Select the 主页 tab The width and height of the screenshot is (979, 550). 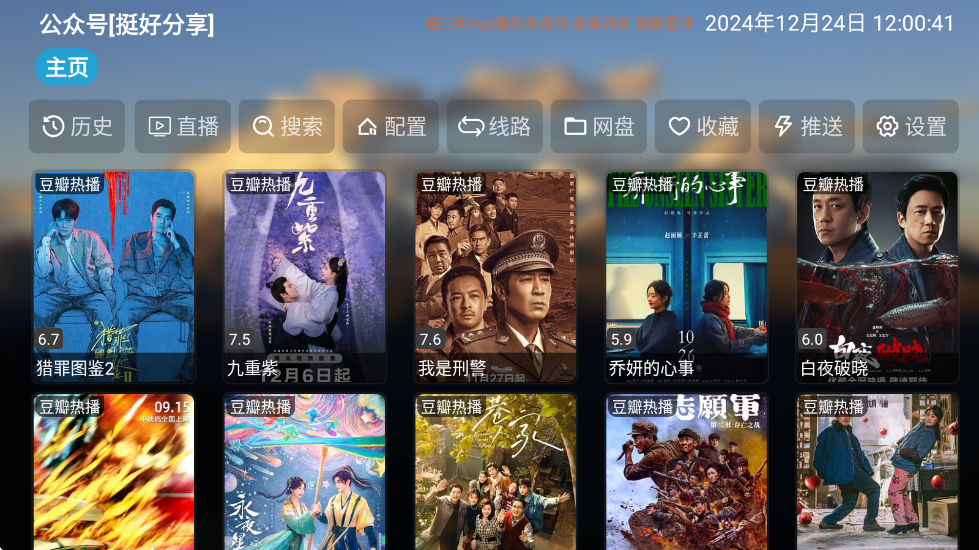pos(67,67)
